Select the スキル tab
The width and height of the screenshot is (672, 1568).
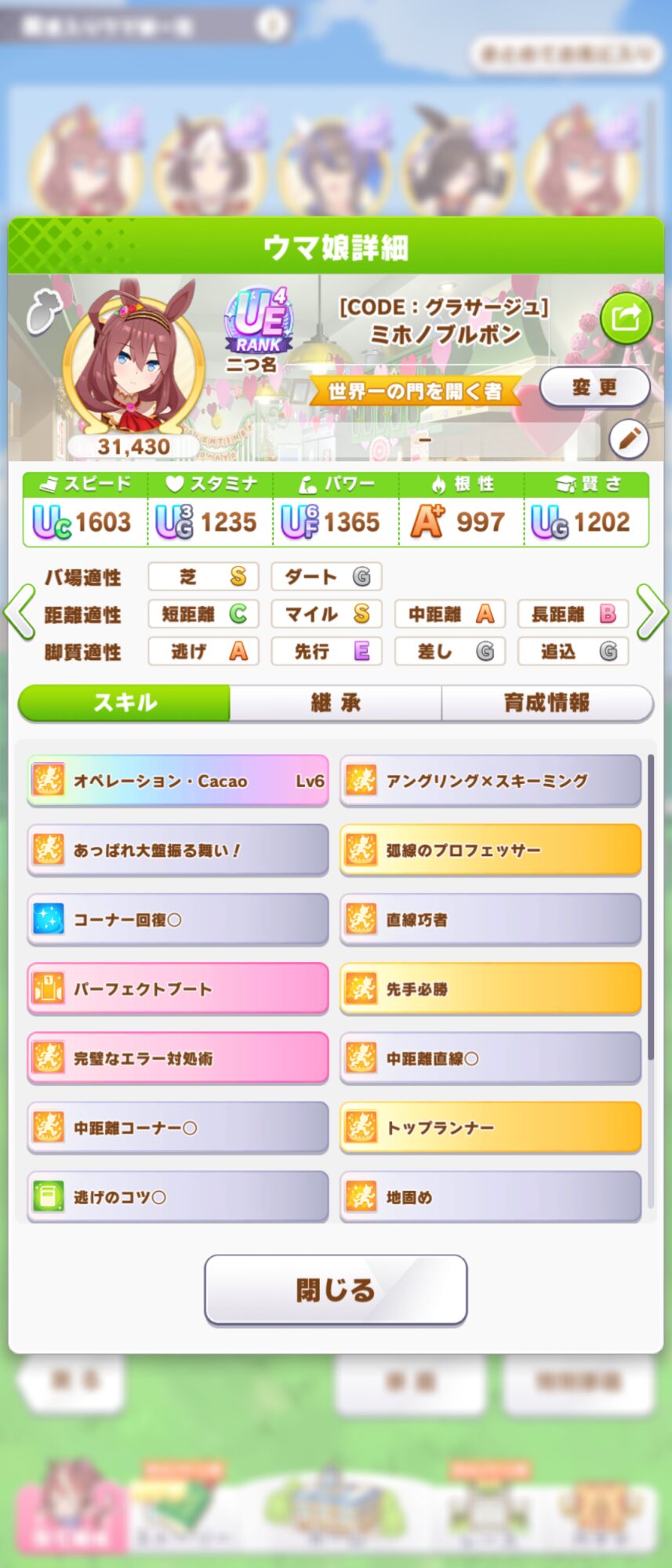click(125, 702)
